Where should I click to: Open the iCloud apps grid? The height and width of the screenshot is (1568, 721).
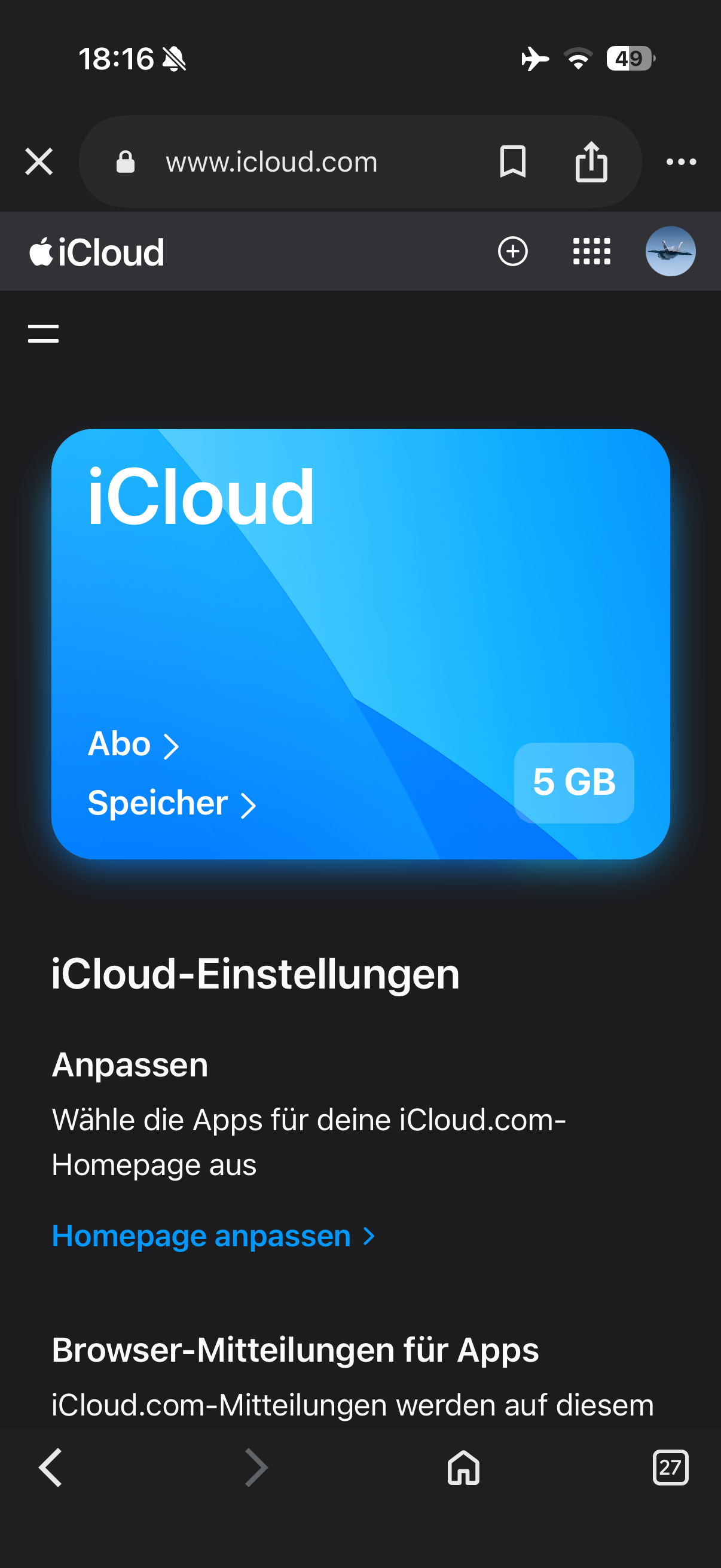(x=591, y=251)
